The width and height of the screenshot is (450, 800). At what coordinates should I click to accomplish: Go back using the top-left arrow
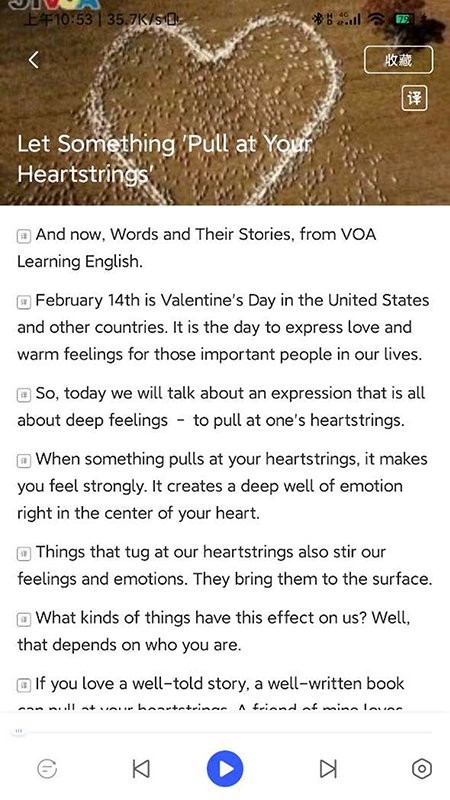[x=34, y=60]
